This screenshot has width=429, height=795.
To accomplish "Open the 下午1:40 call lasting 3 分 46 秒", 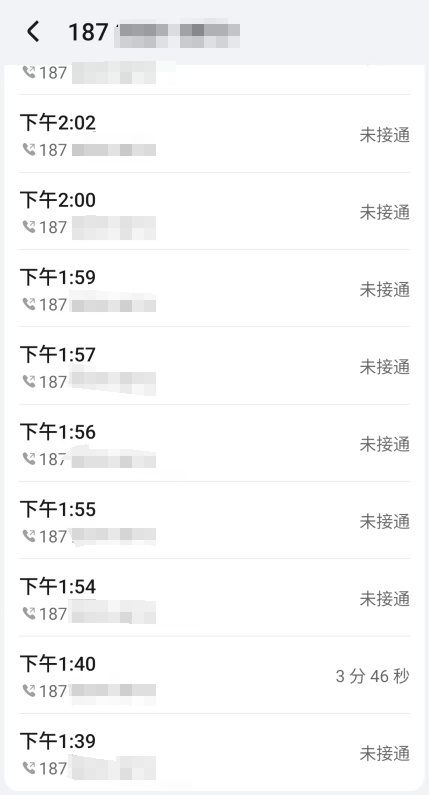I will click(214, 675).
